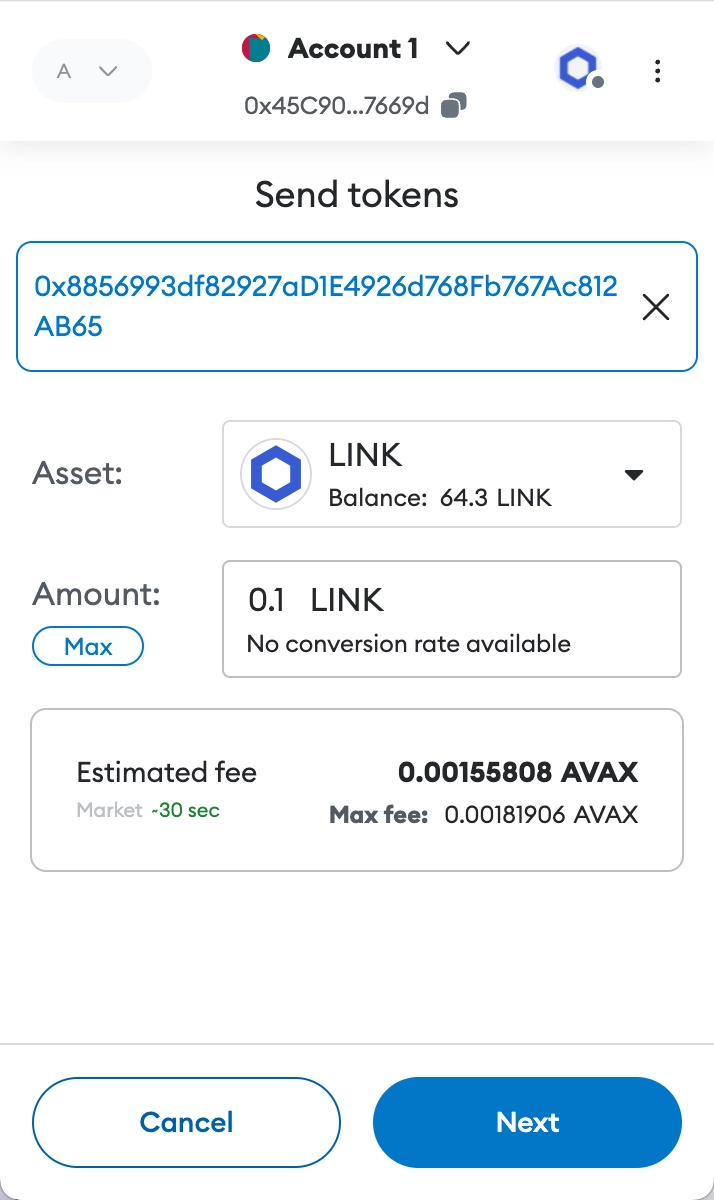This screenshot has height=1200, width=714.
Task: Continue with the Next button
Action: click(527, 1122)
